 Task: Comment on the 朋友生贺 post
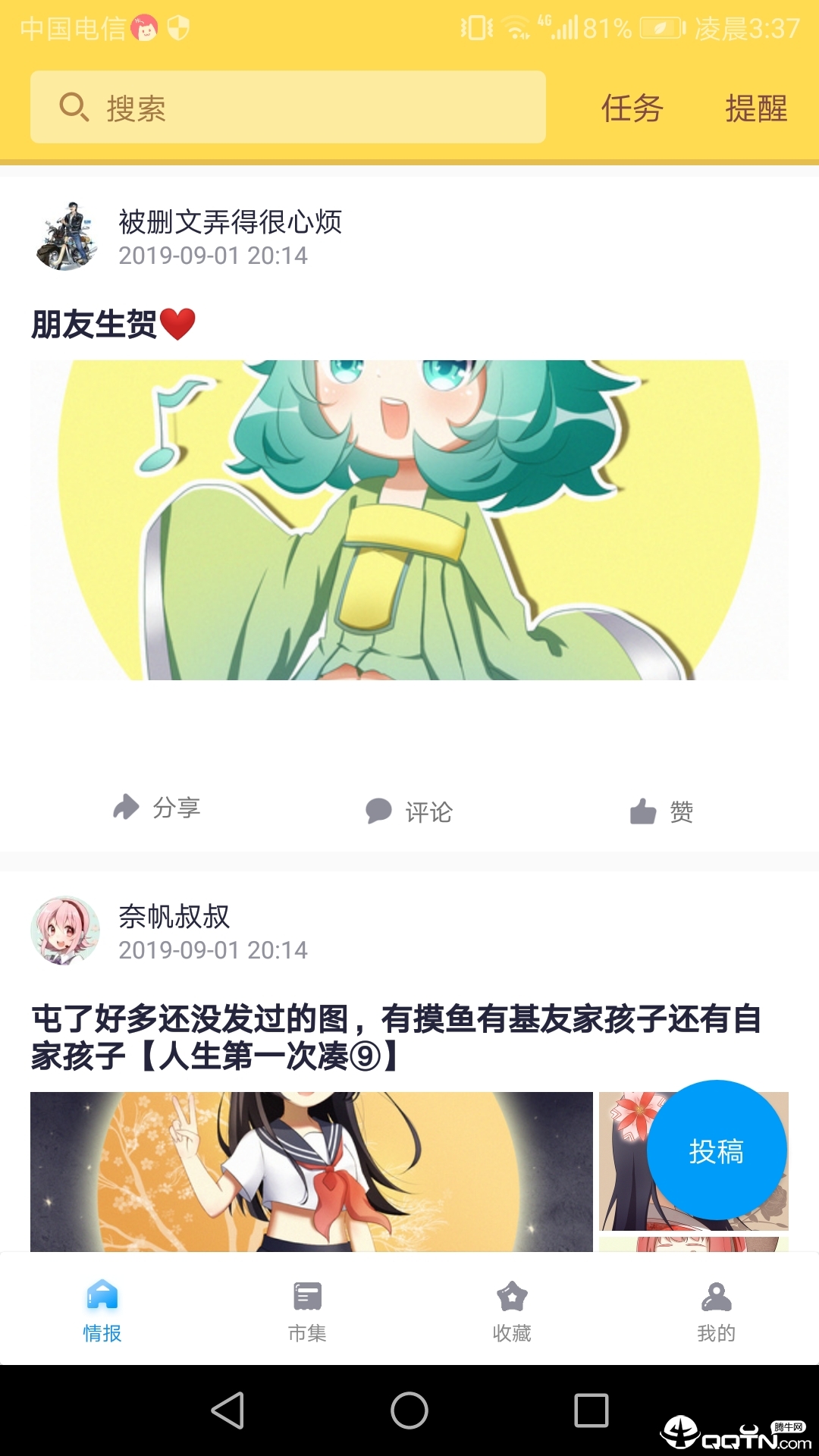pos(409,811)
